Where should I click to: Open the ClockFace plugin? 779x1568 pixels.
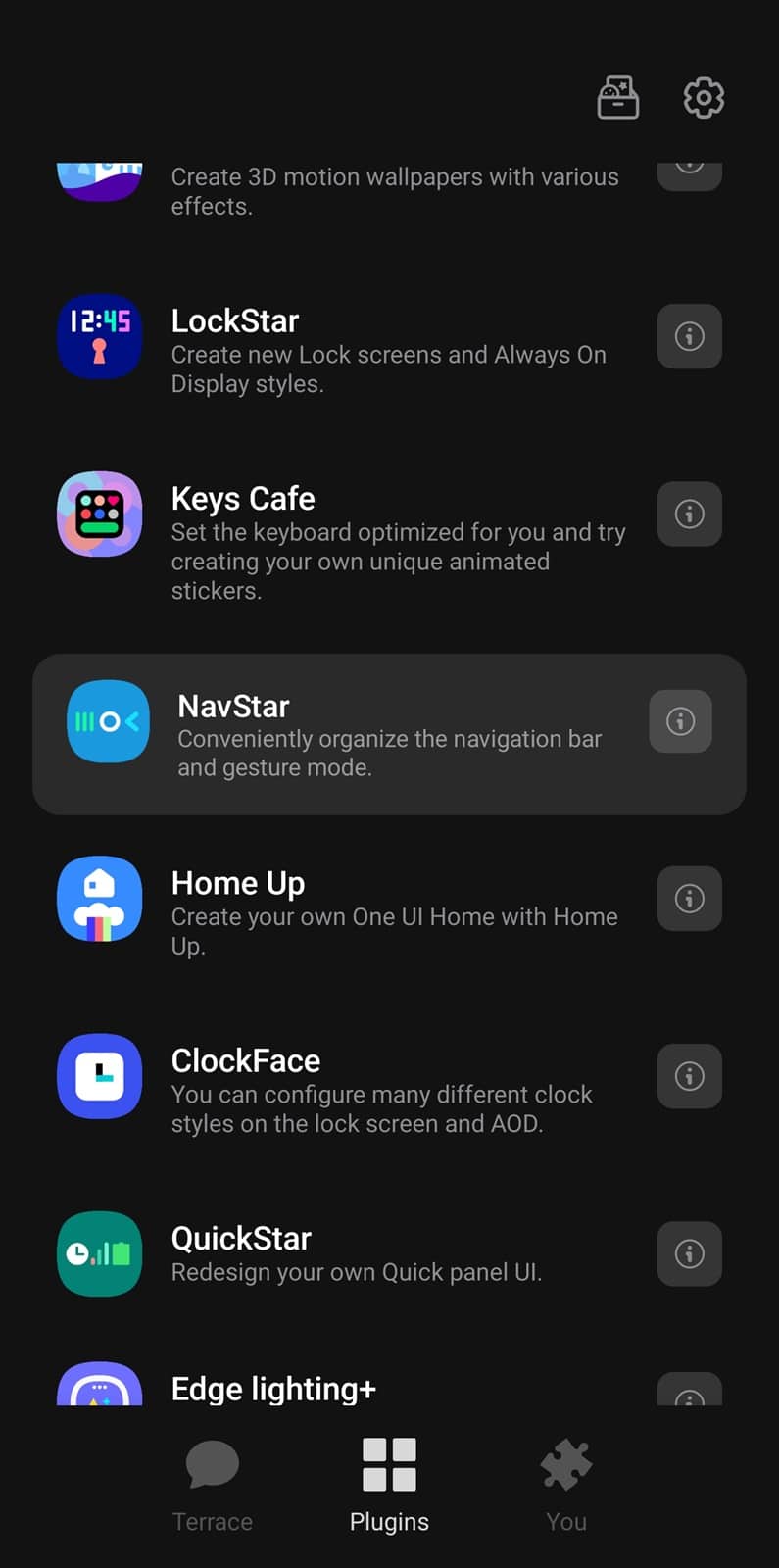(x=343, y=1078)
